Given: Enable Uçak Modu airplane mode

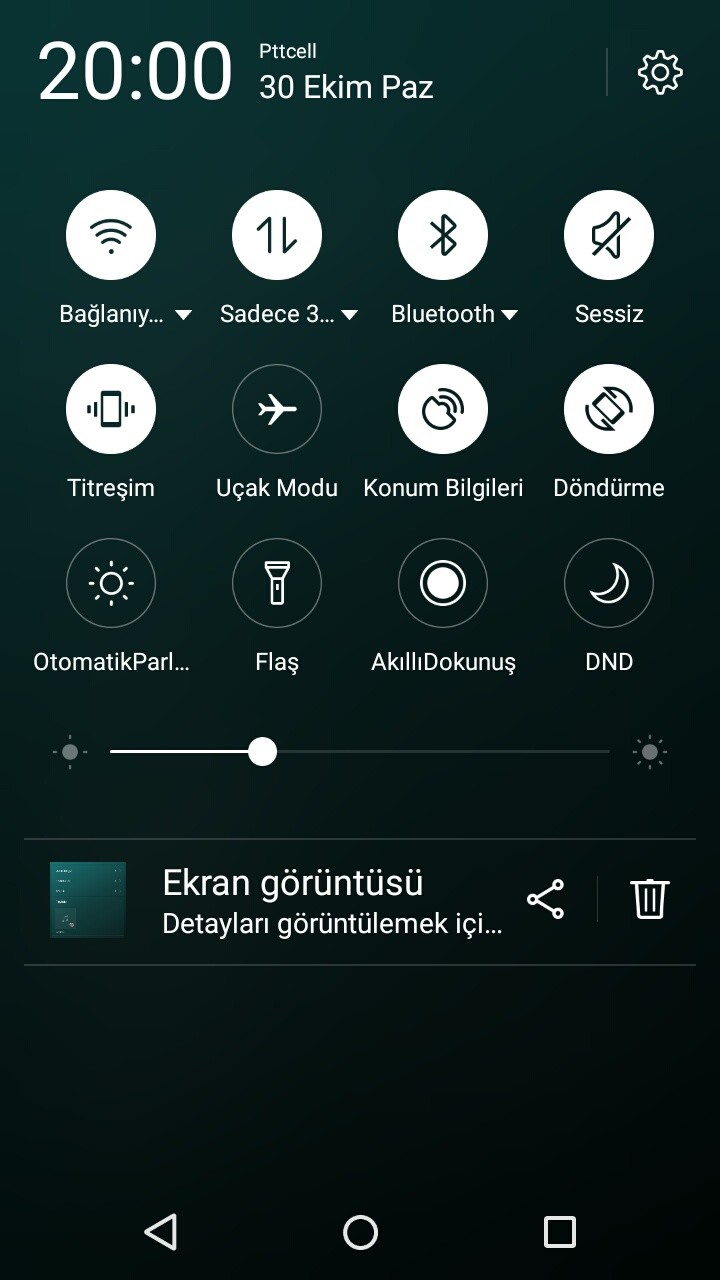Looking at the screenshot, I should (277, 409).
